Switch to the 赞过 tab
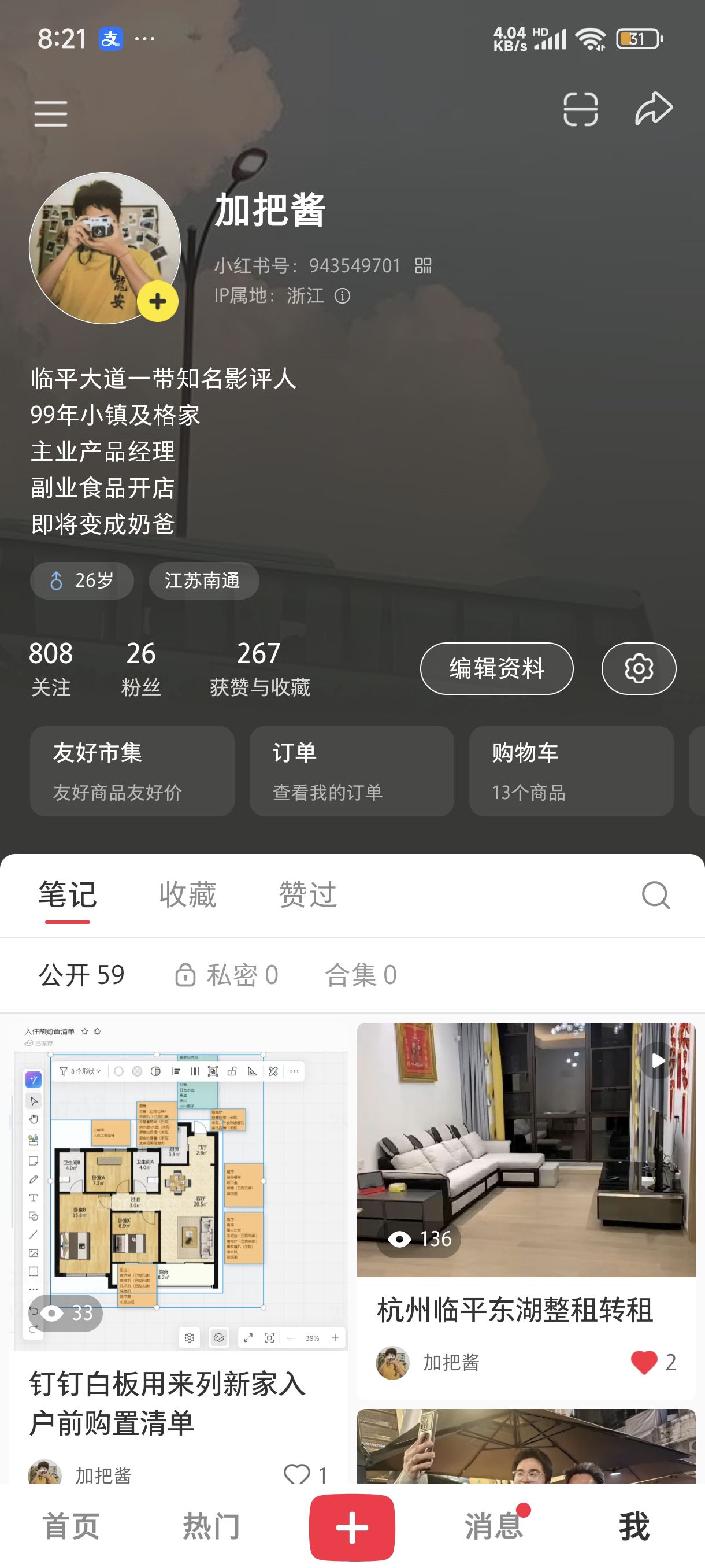 point(308,895)
